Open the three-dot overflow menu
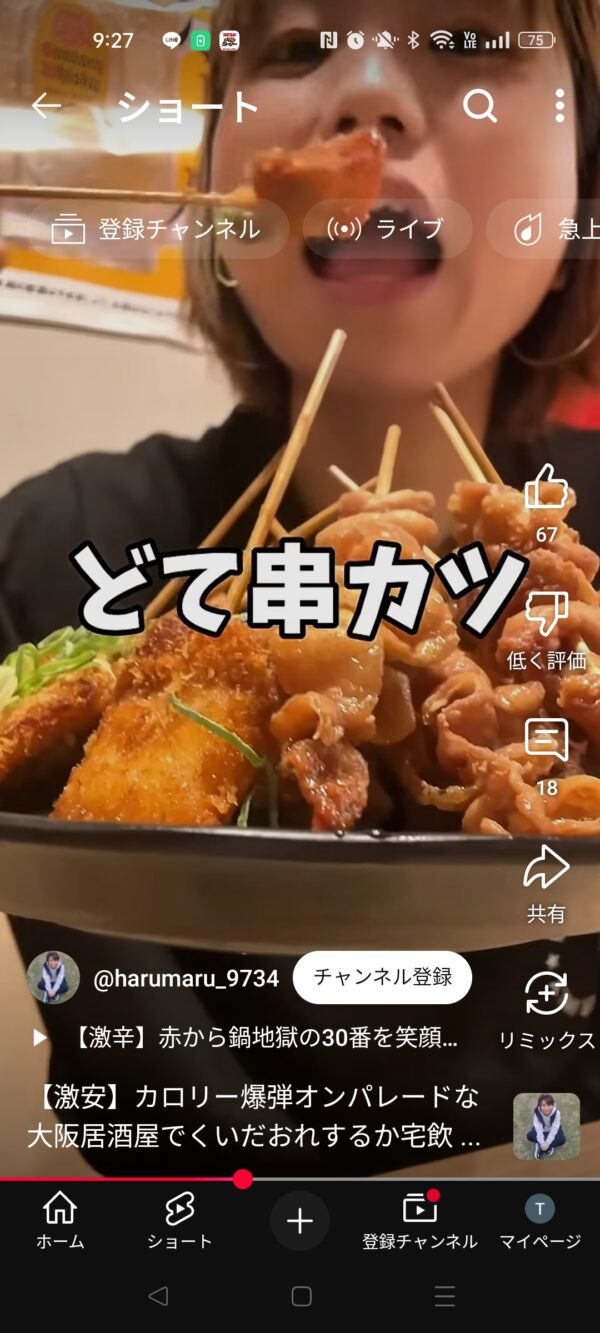The image size is (600, 1333). 559,106
